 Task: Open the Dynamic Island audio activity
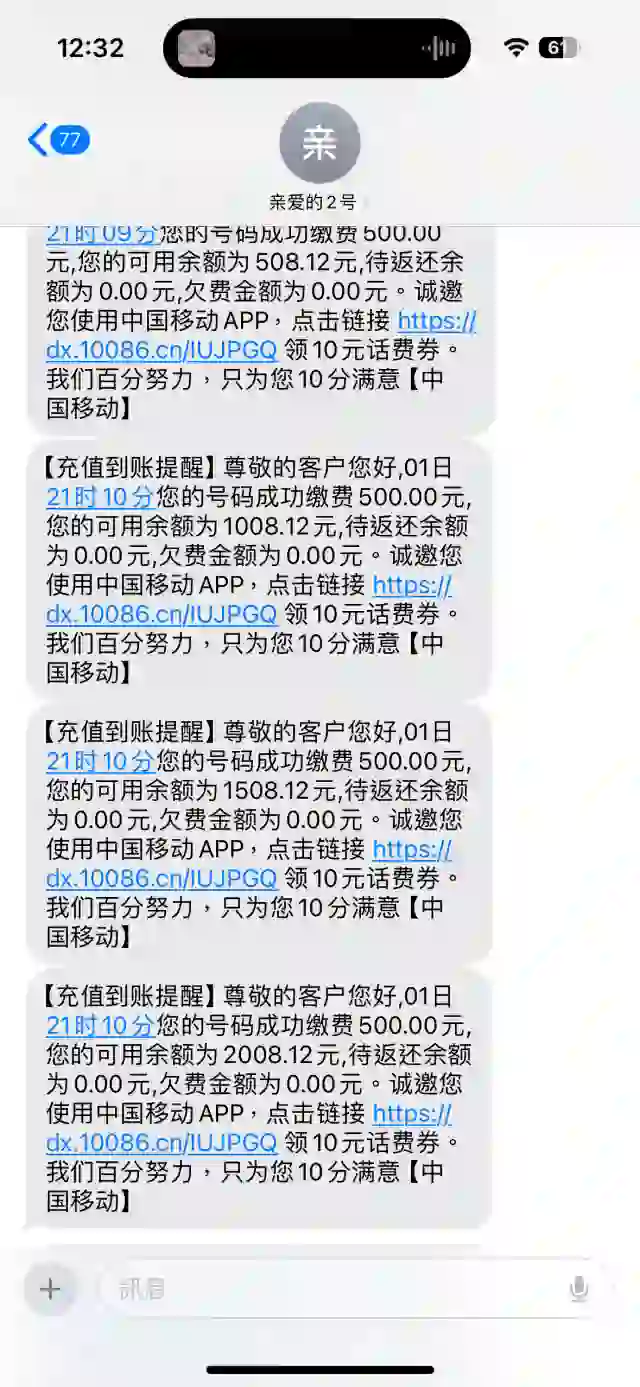[x=317, y=48]
